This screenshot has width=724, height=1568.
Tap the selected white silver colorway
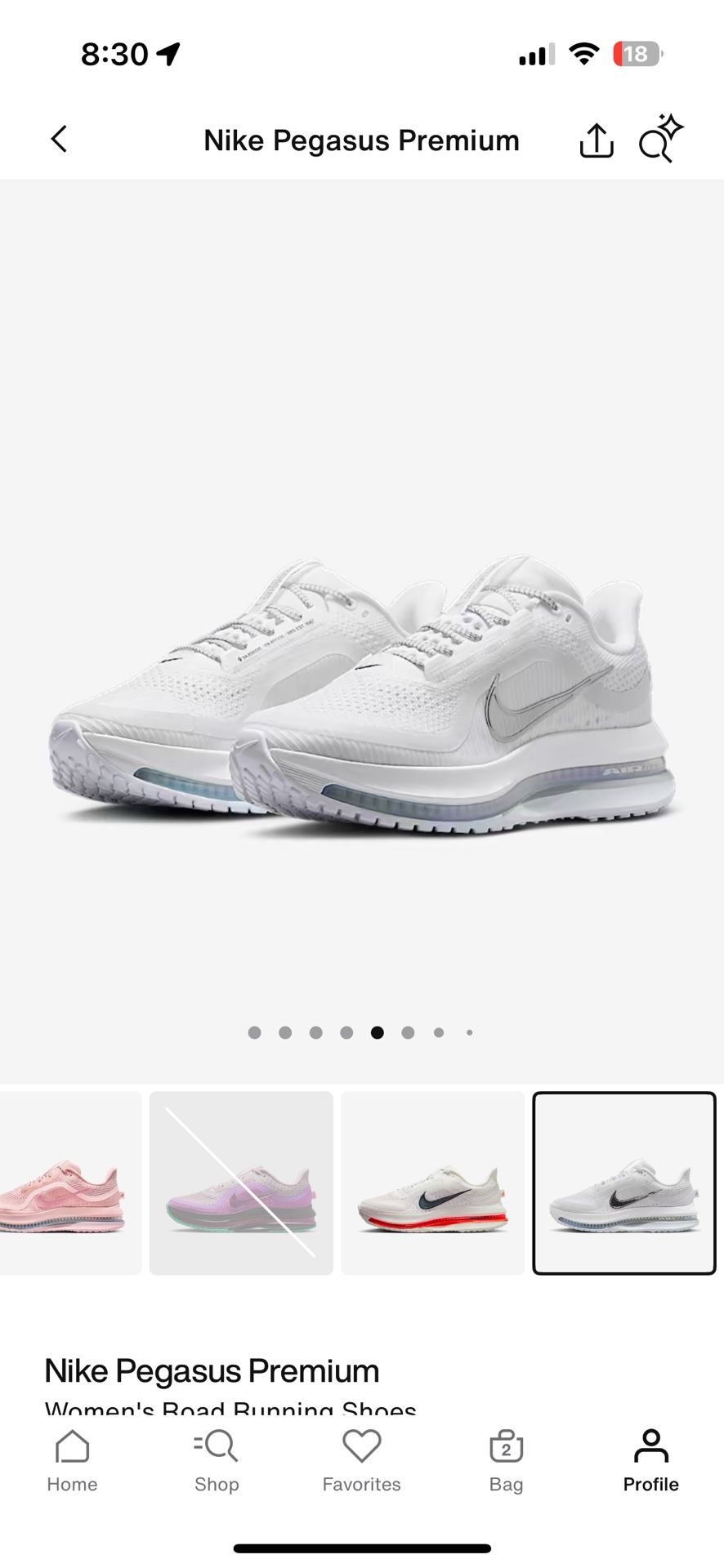point(624,1183)
